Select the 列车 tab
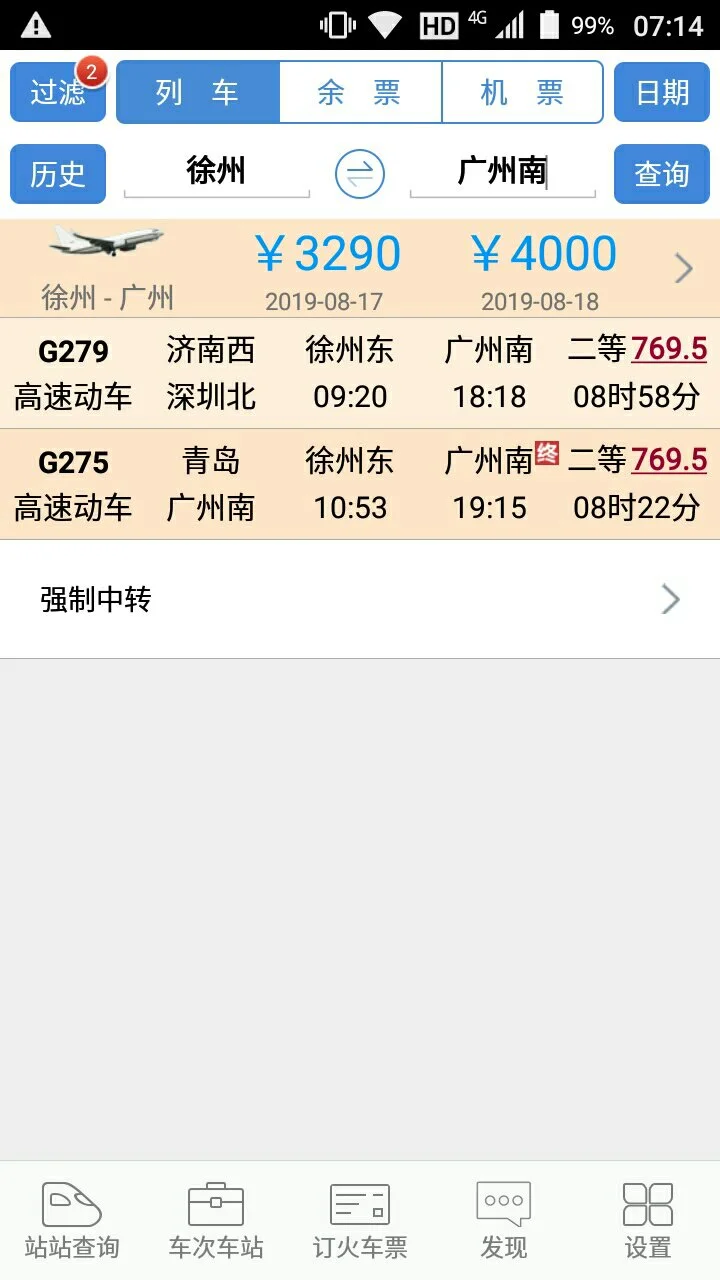 197,91
